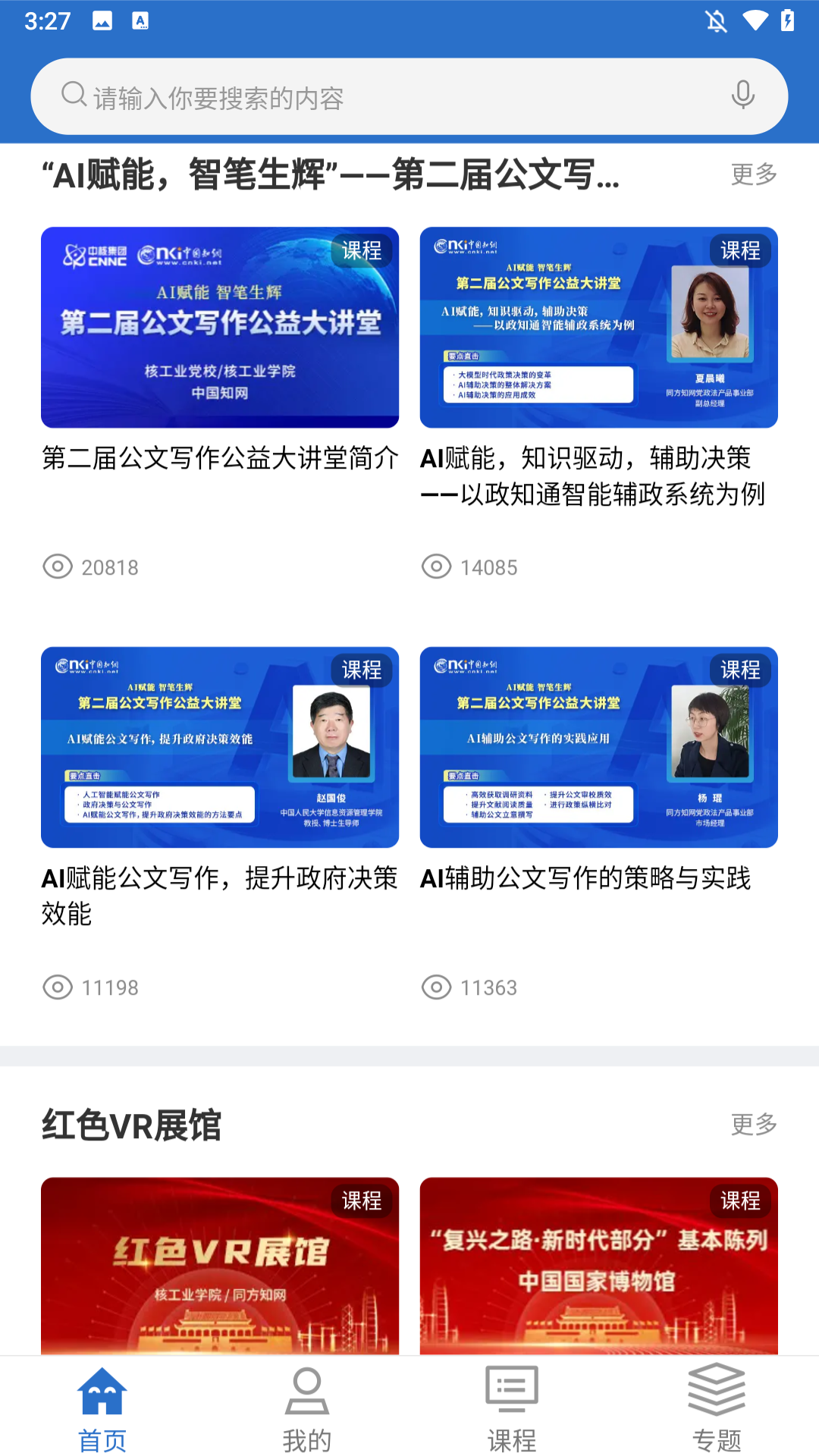Viewport: 819px width, 1456px height.
Task: Tap the search input field
Action: (379, 96)
